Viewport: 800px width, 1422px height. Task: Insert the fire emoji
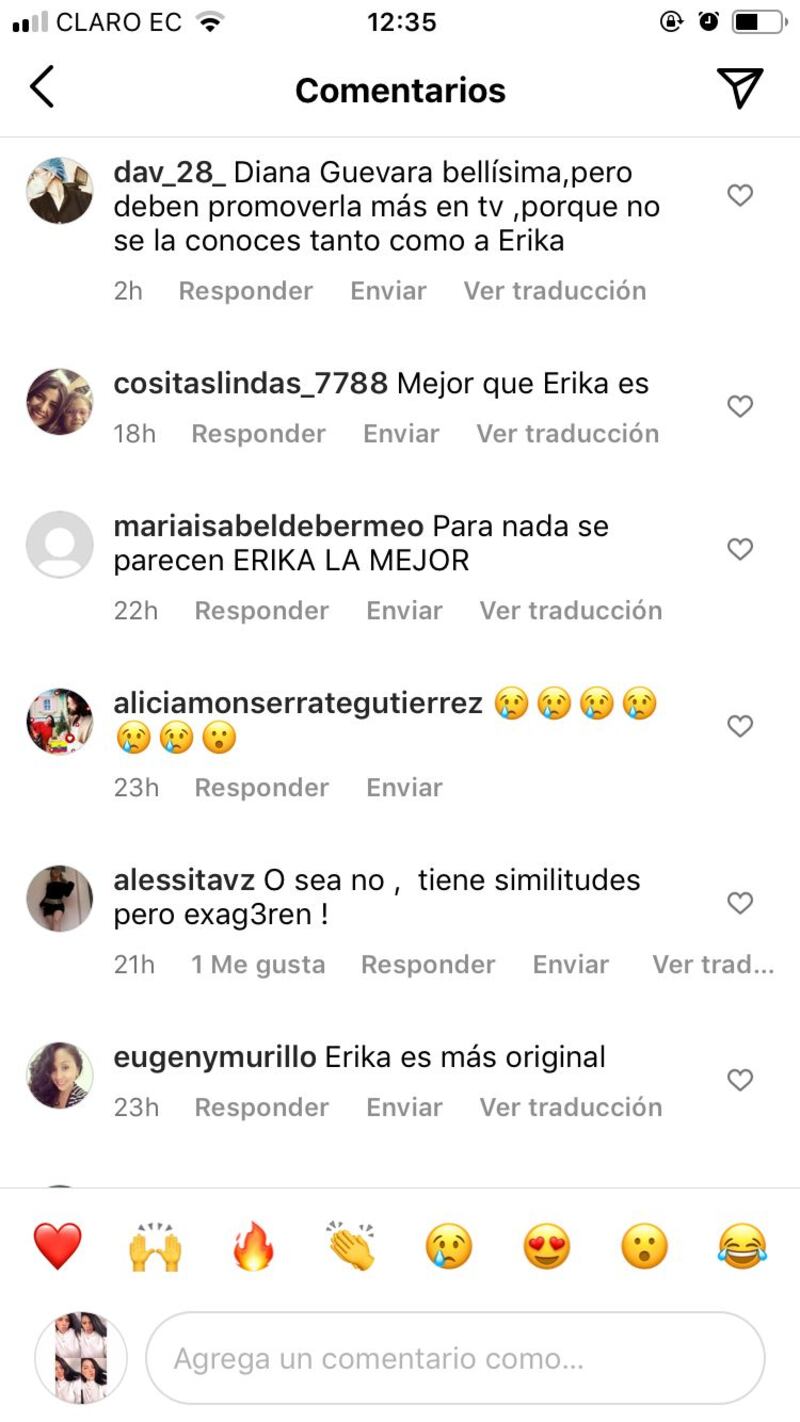(253, 1247)
